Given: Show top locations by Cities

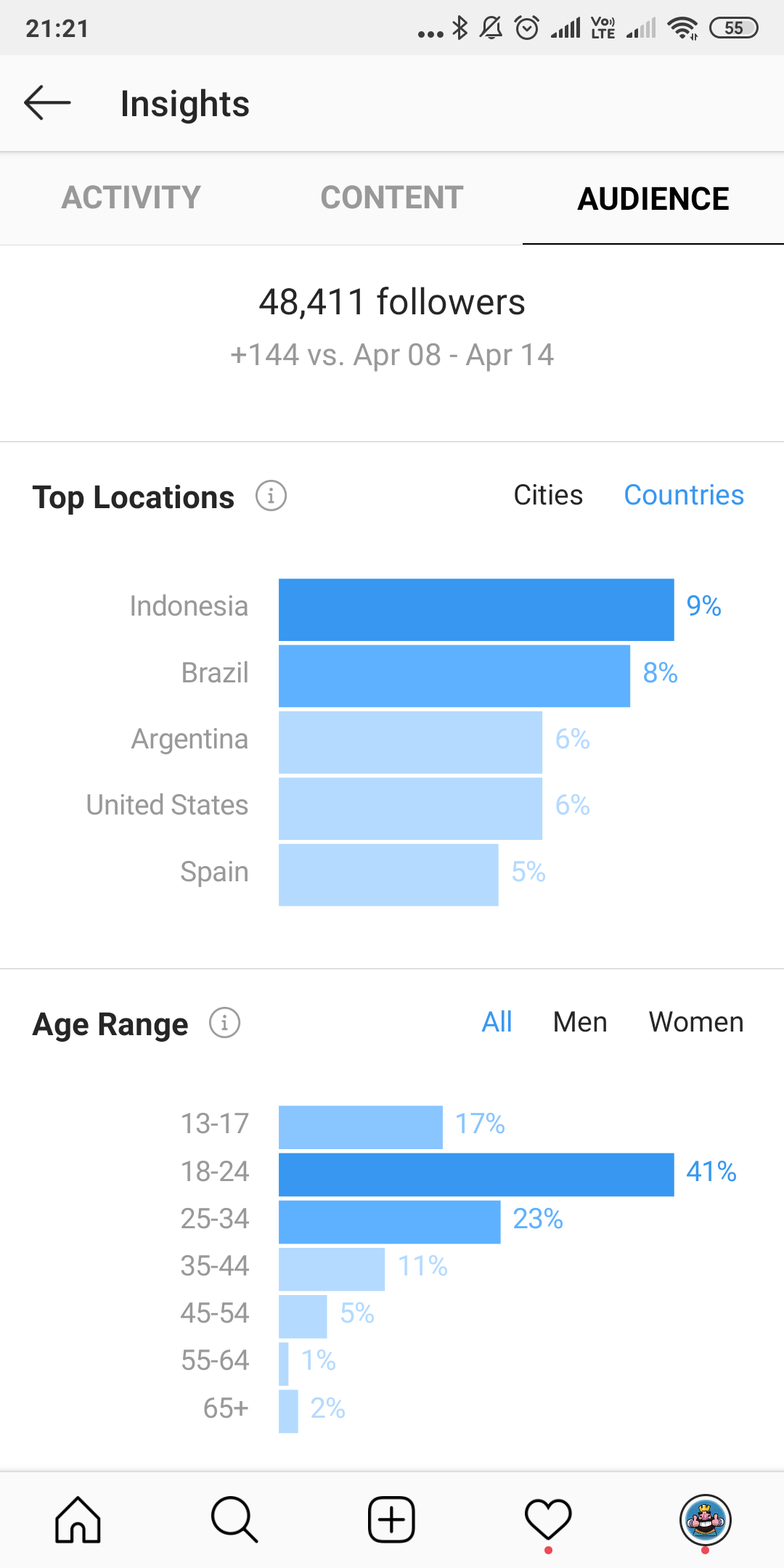Looking at the screenshot, I should coord(548,495).
